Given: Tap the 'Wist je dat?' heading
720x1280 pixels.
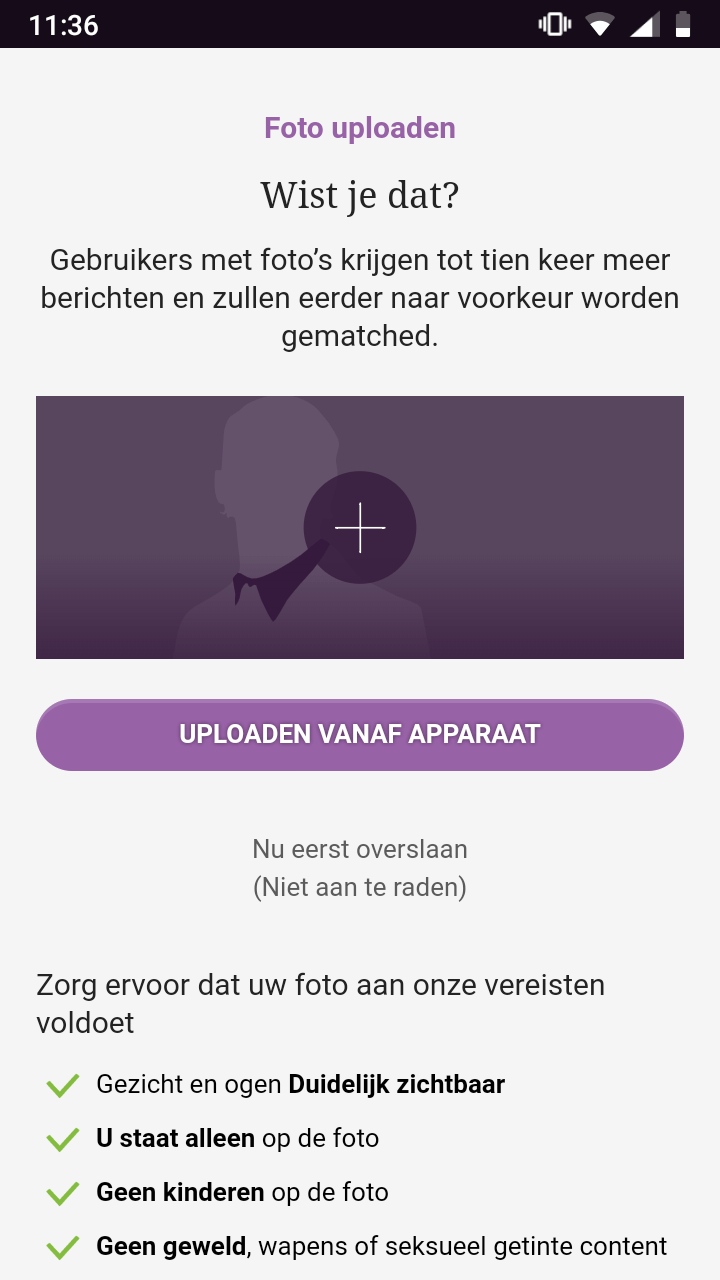Looking at the screenshot, I should pyautogui.click(x=360, y=195).
